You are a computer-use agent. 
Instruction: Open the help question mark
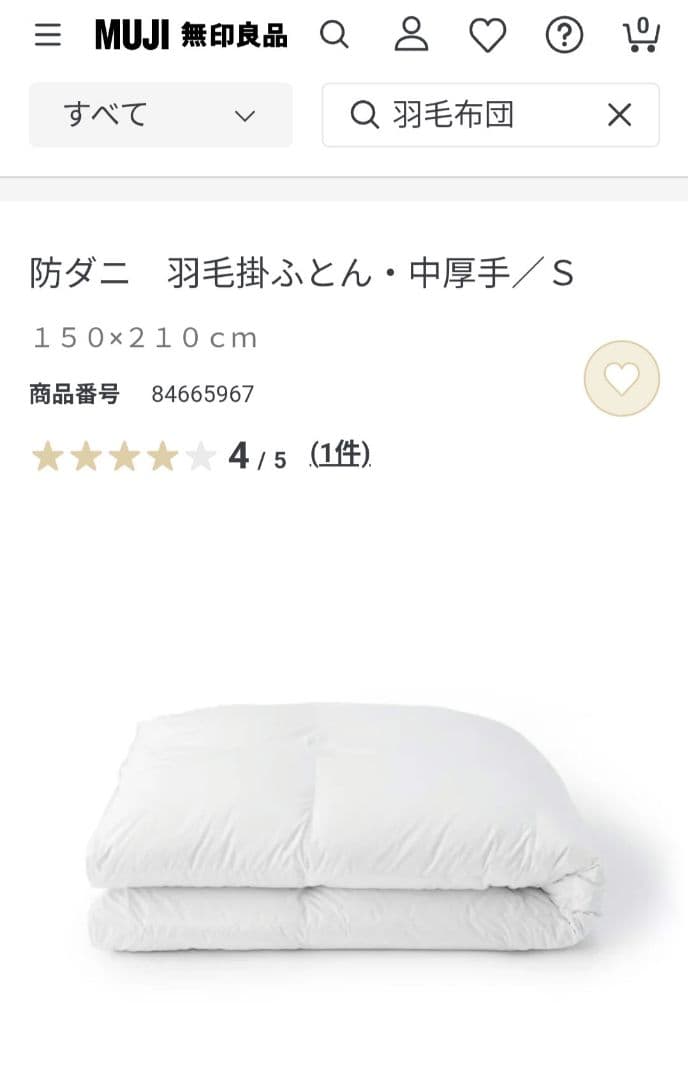(x=564, y=36)
